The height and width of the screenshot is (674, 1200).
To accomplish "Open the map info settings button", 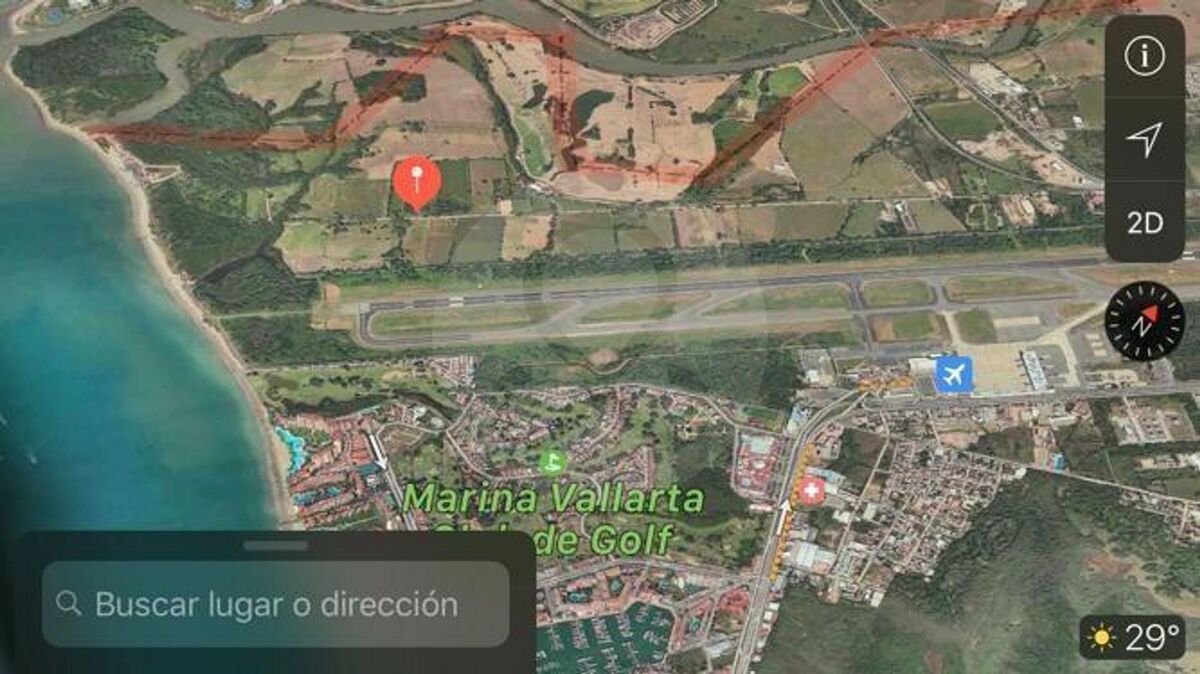I will click(1145, 57).
